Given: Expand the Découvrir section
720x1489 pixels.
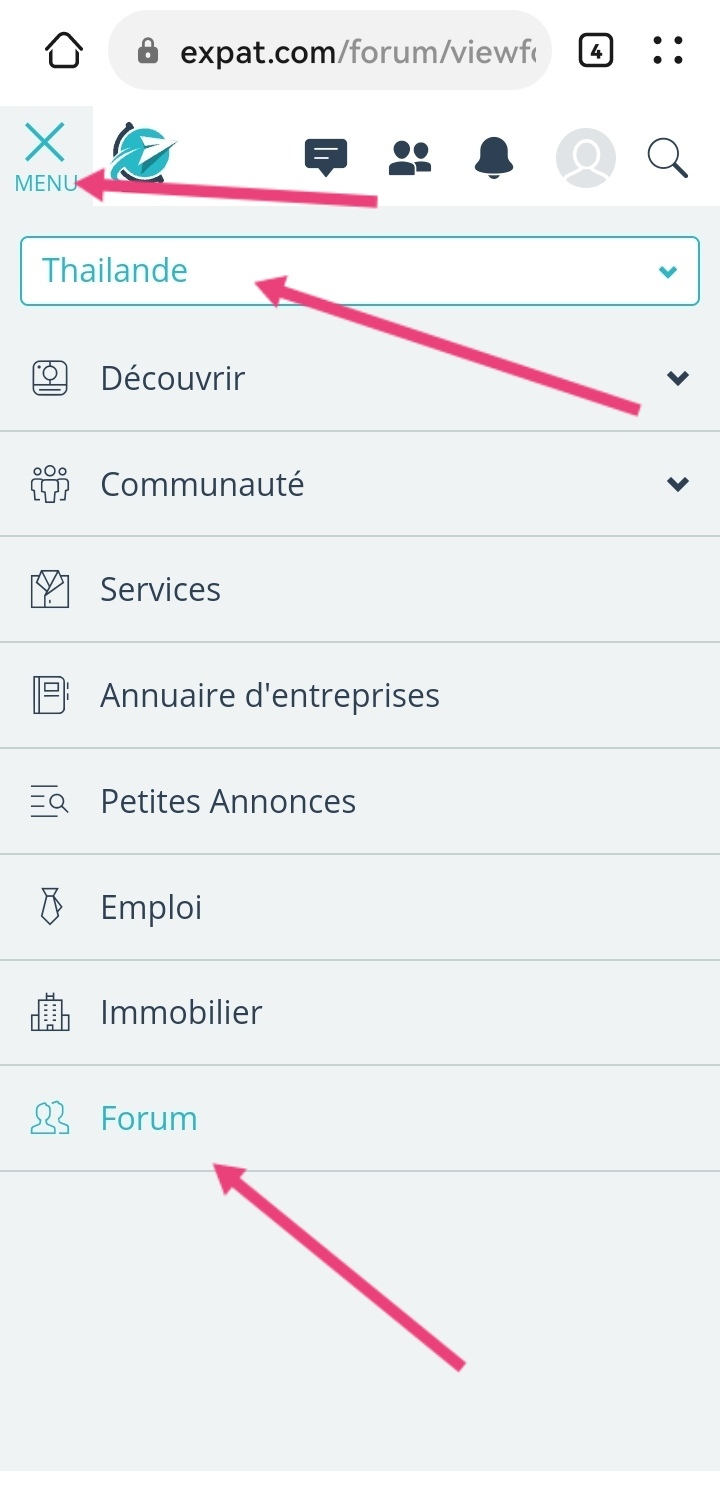Looking at the screenshot, I should (x=360, y=378).
